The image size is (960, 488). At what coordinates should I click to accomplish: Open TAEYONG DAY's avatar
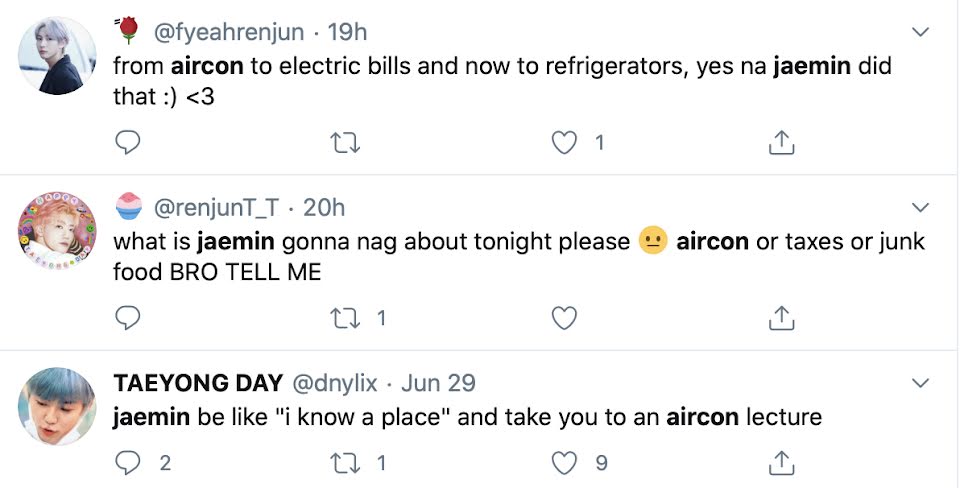point(57,405)
